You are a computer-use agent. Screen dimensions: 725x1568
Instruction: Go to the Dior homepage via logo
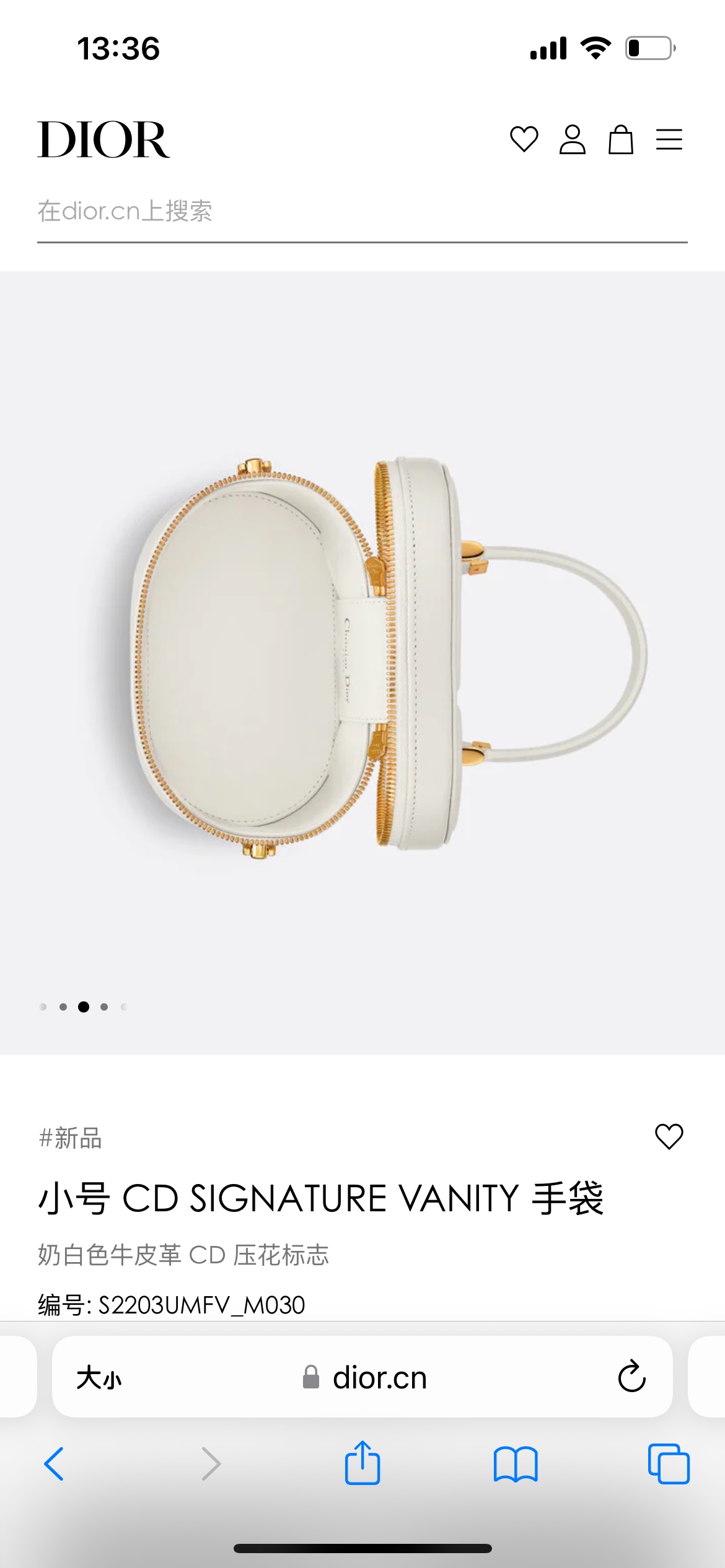[103, 139]
